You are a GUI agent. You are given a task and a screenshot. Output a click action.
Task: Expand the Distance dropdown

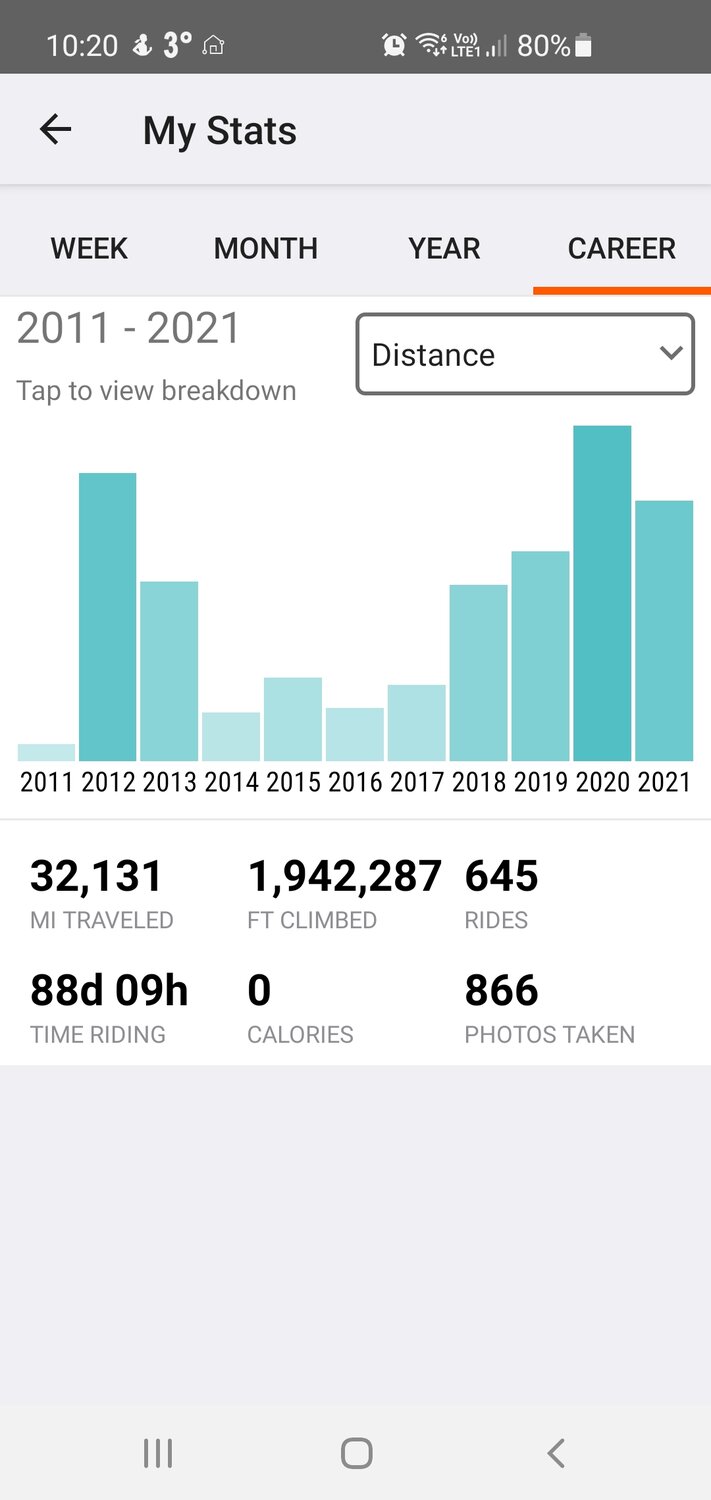tap(525, 355)
